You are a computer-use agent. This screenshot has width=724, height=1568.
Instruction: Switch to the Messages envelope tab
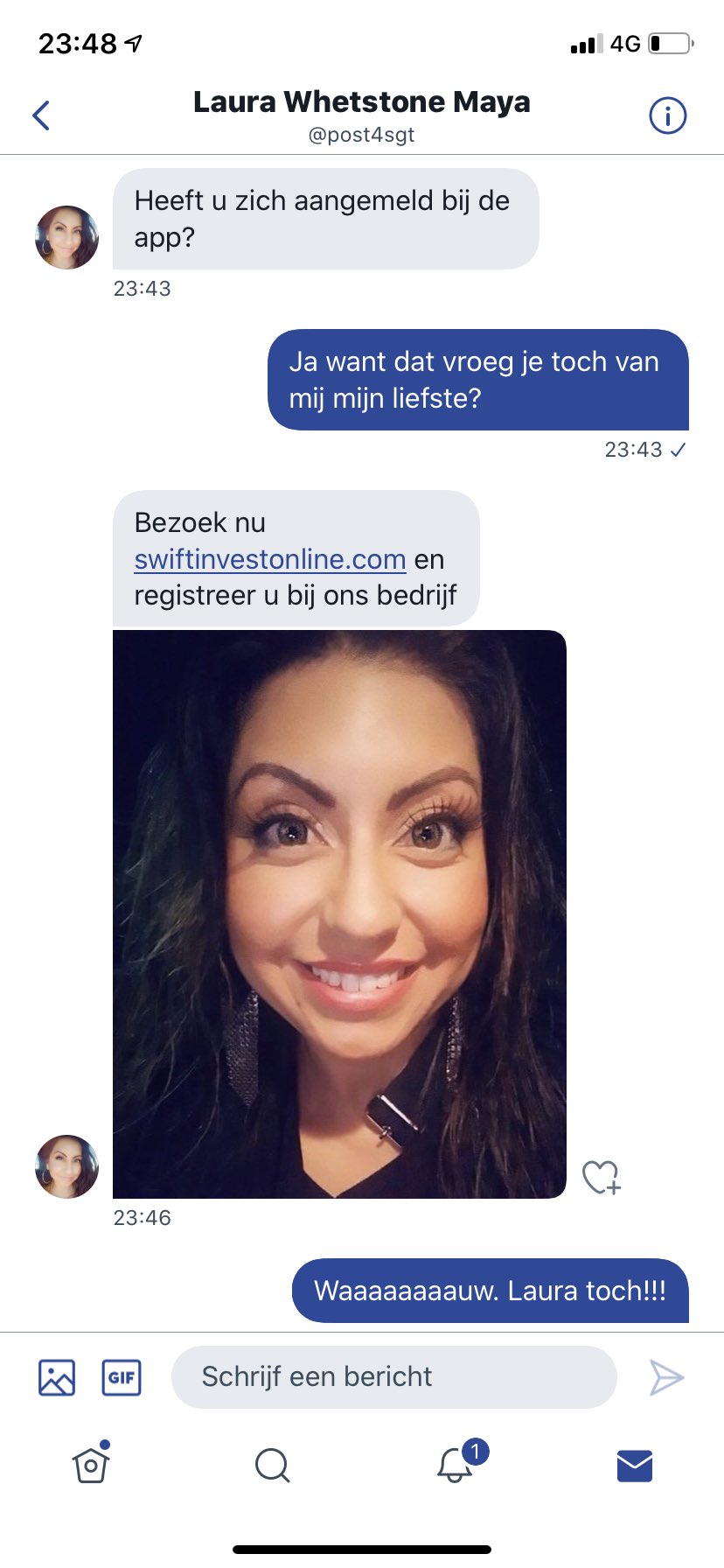pos(635,1465)
